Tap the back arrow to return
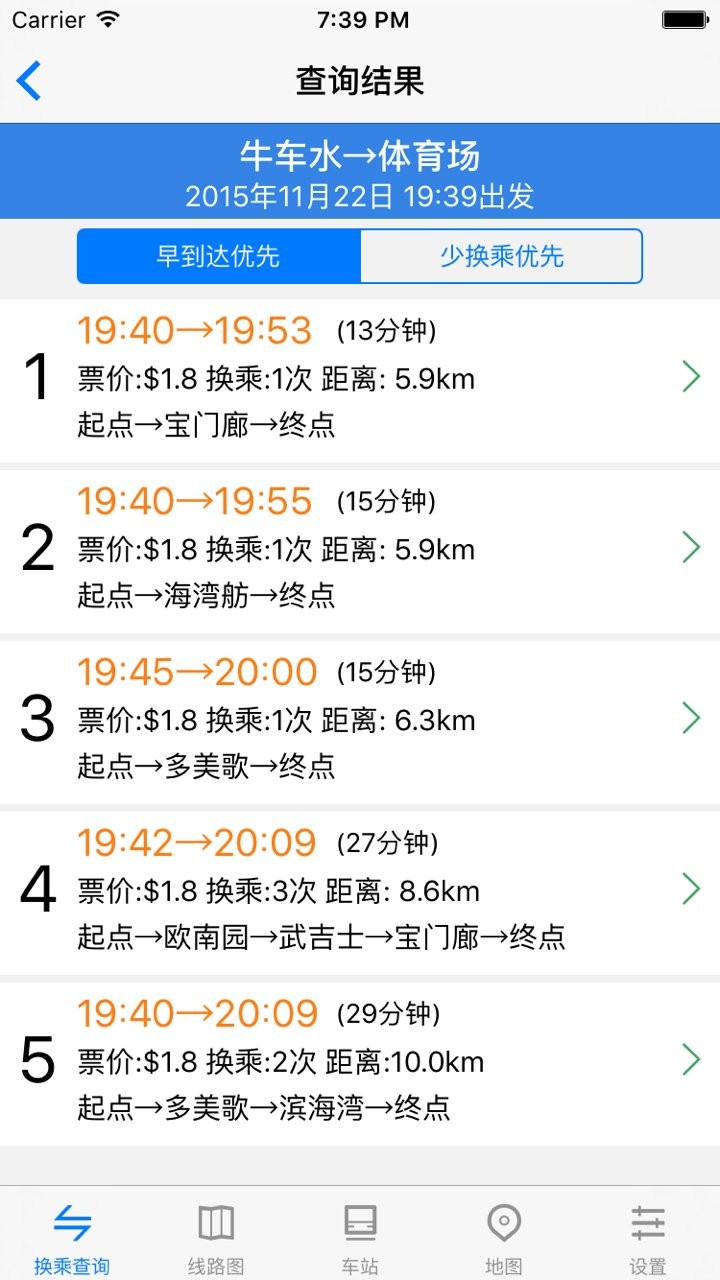Screen dimensions: 720x1280 (28, 80)
